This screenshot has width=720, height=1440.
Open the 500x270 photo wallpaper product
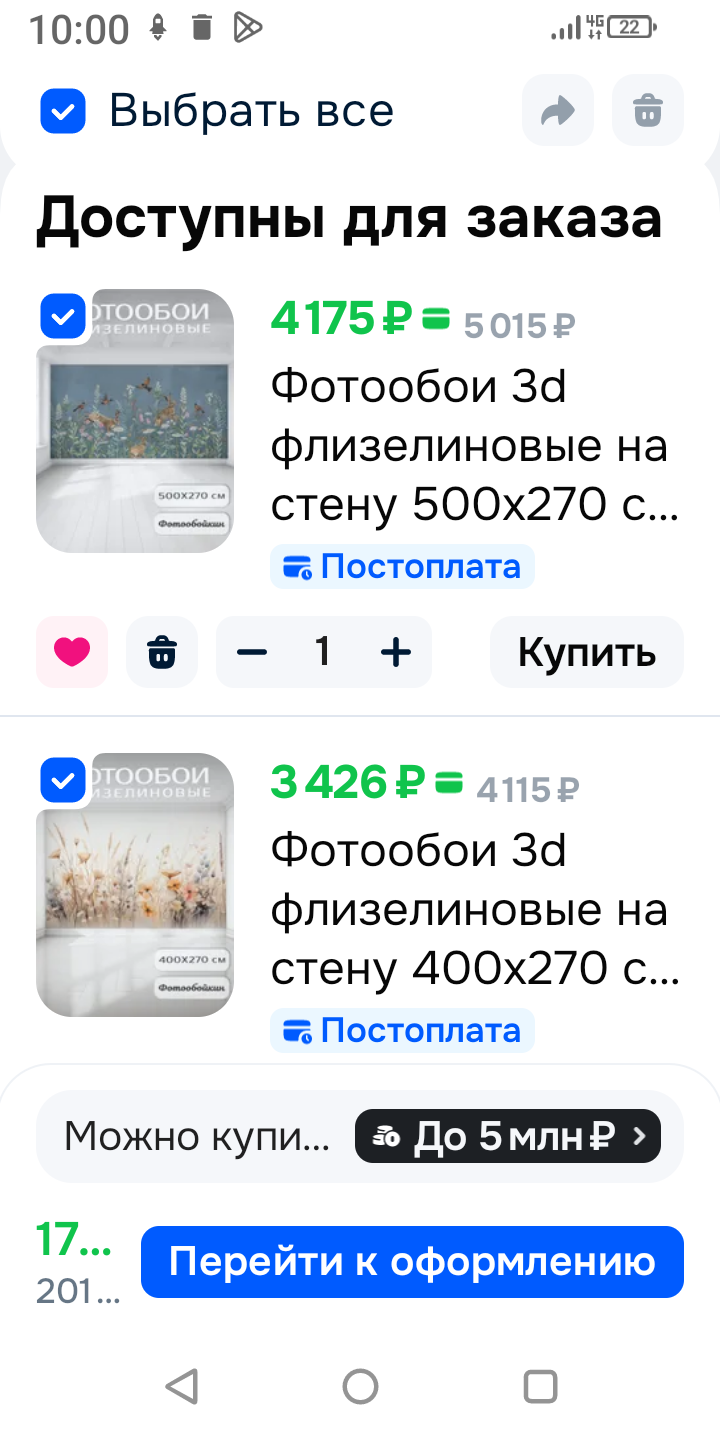click(x=474, y=446)
